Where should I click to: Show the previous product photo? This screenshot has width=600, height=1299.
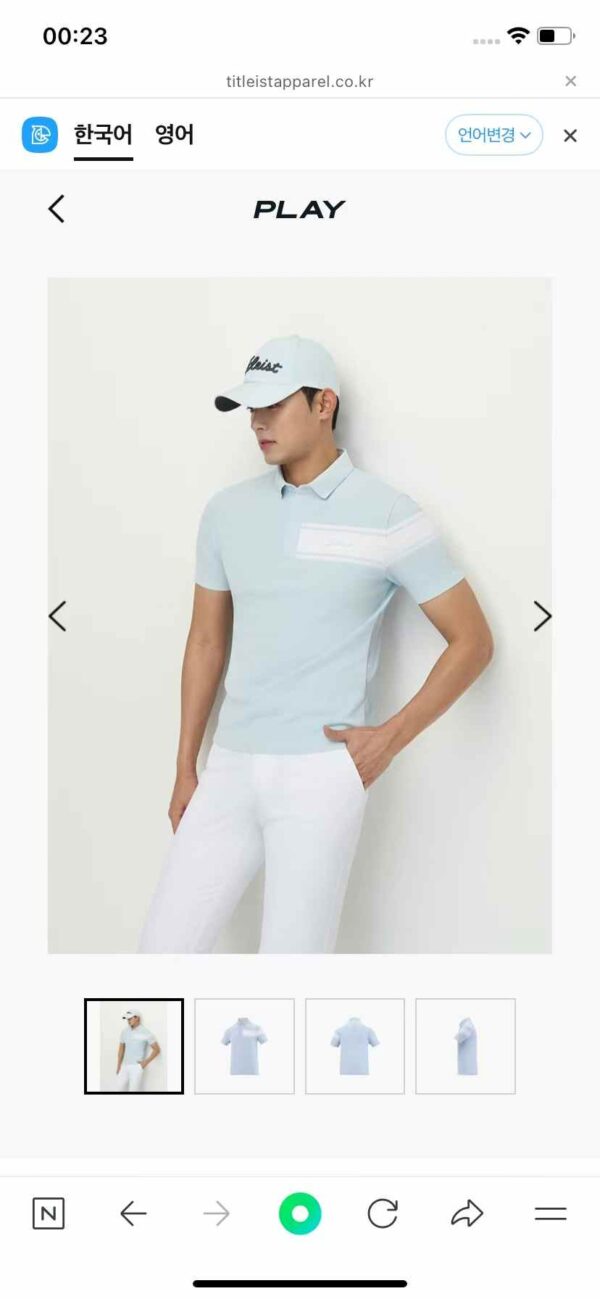[57, 616]
